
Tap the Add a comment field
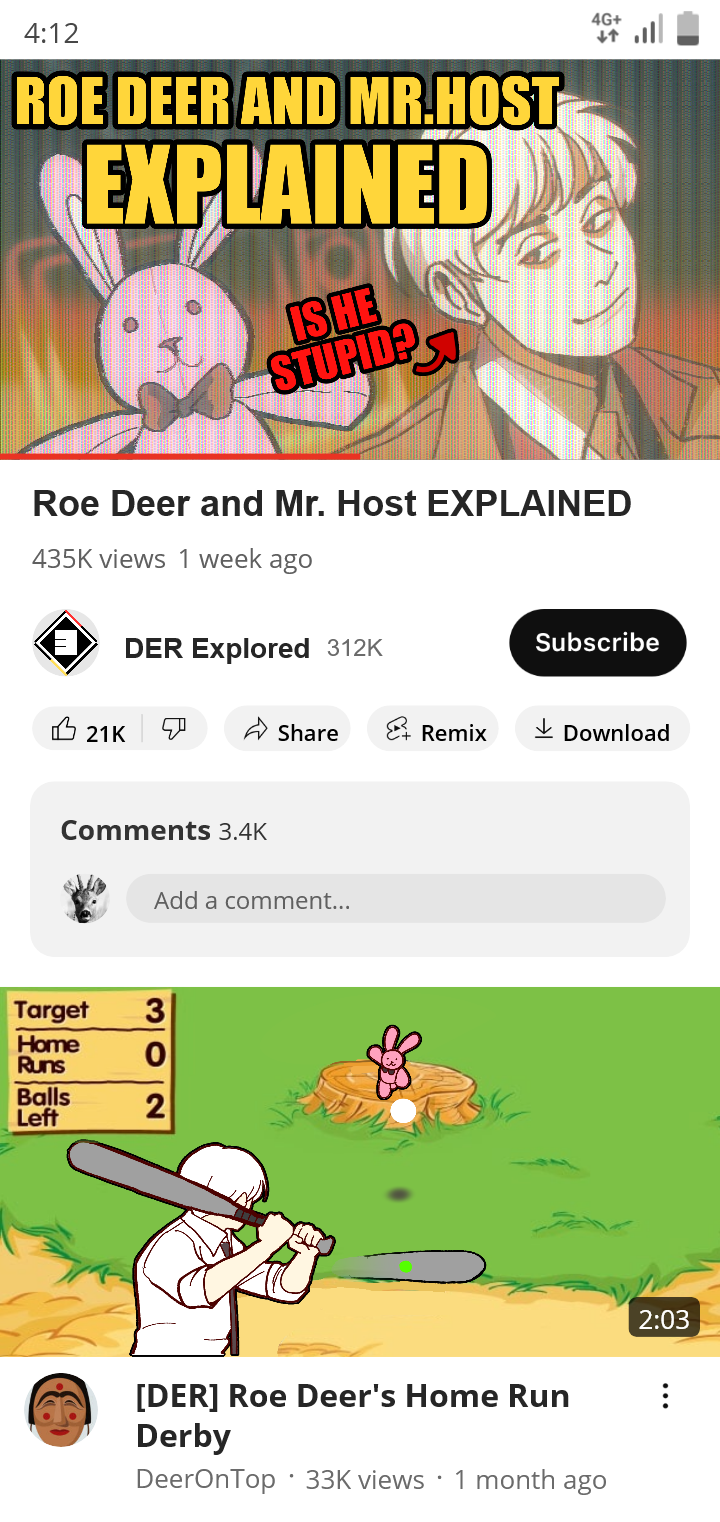click(395, 899)
